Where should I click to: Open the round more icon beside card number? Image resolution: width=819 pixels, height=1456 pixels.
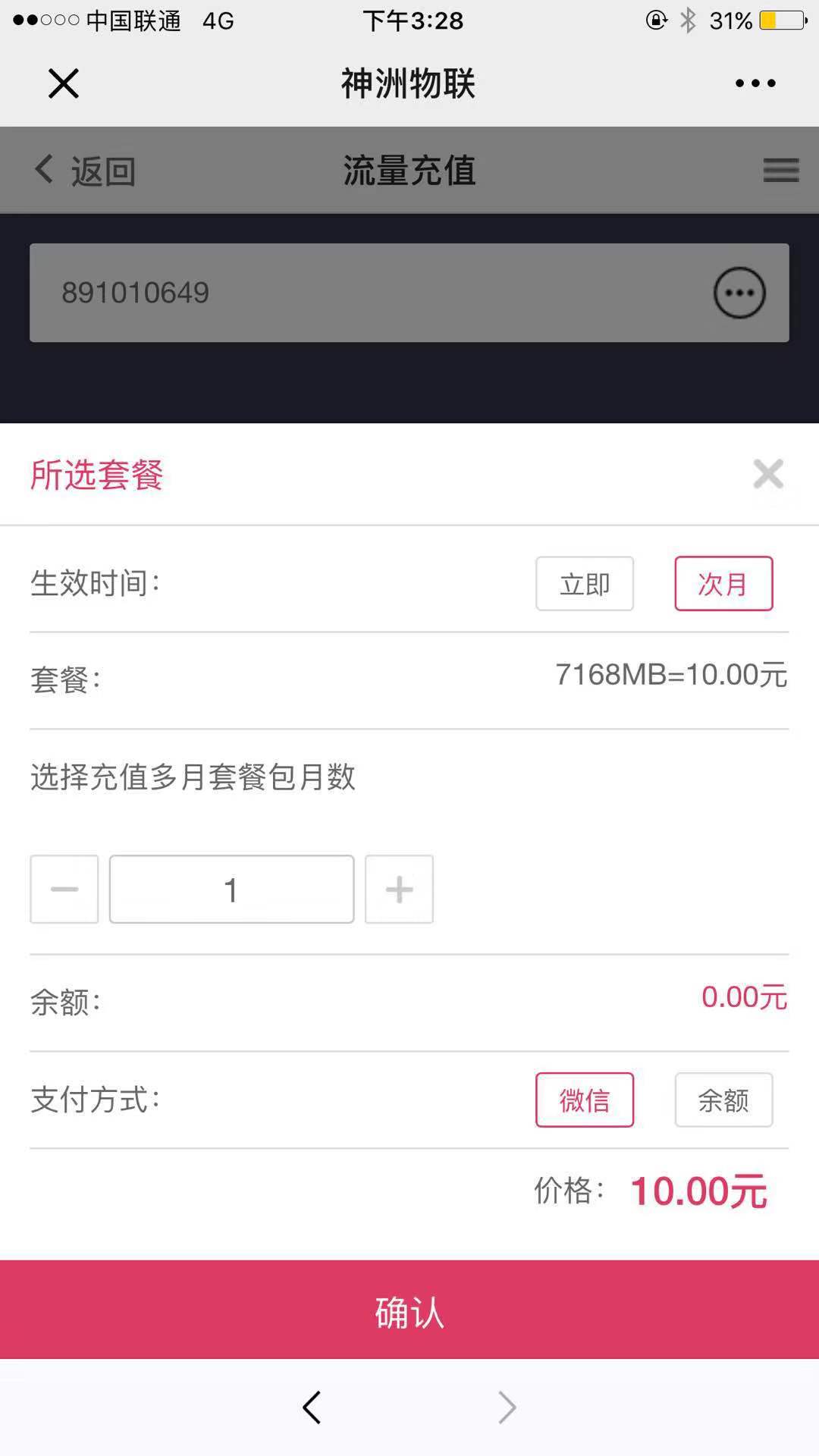(x=739, y=293)
